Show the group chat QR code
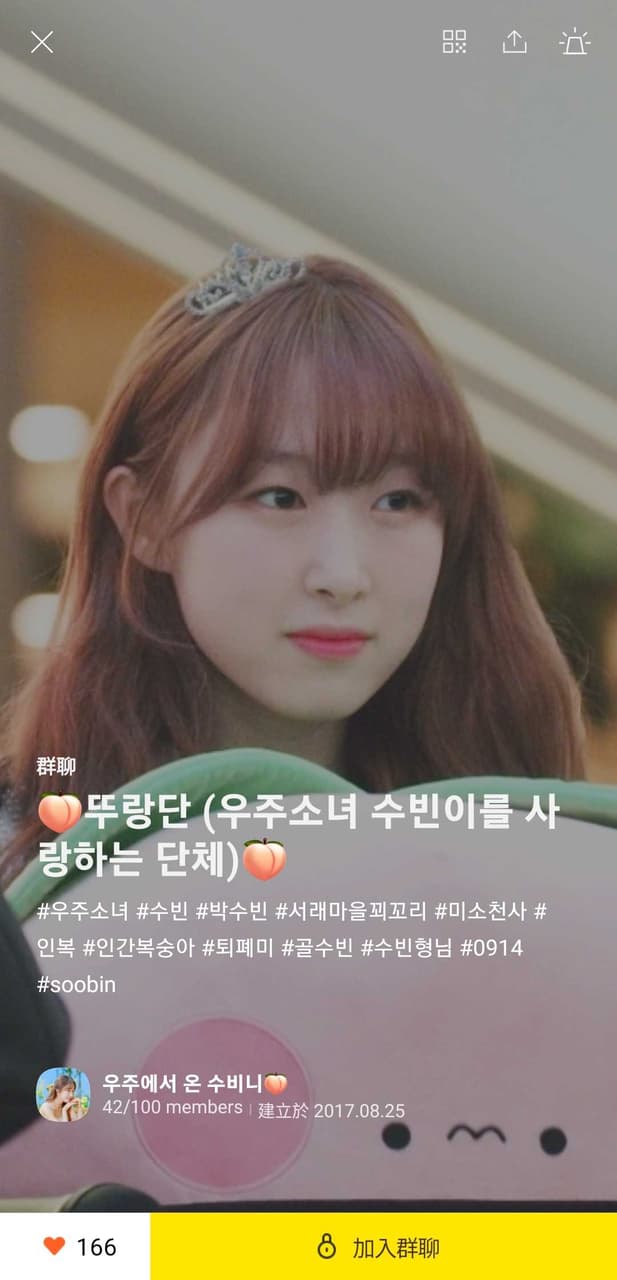Viewport: 617px width, 1280px height. coord(454,42)
